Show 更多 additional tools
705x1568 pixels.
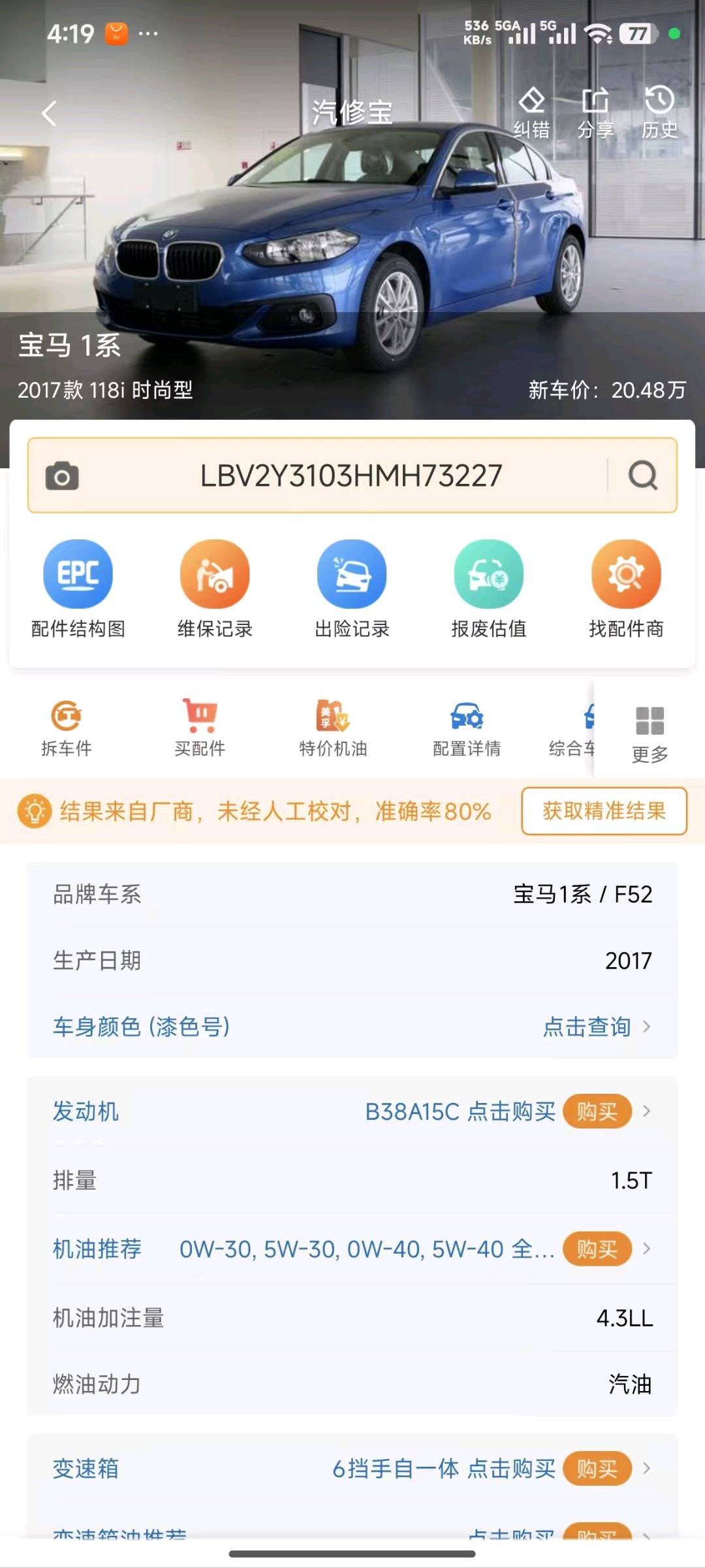650,733
